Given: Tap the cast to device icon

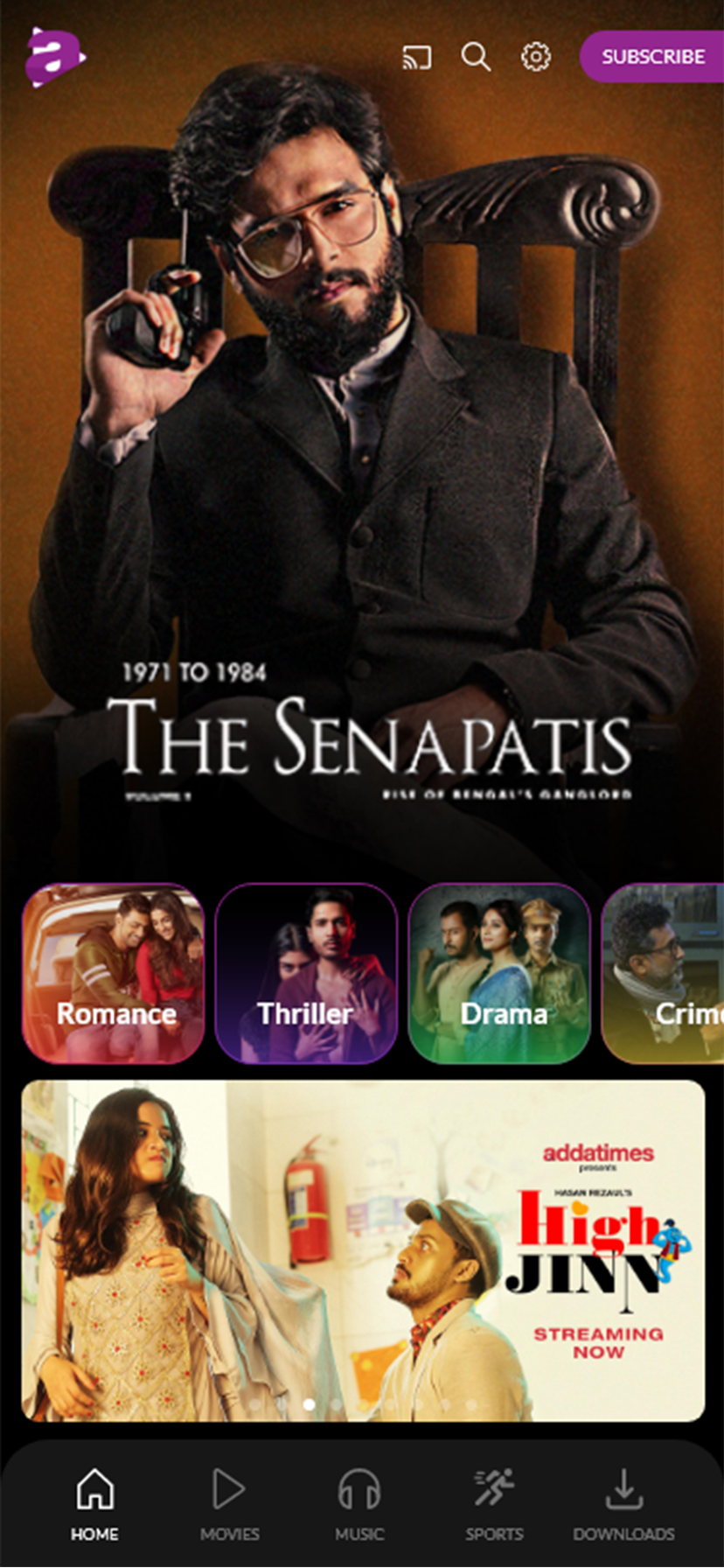Looking at the screenshot, I should coord(416,58).
